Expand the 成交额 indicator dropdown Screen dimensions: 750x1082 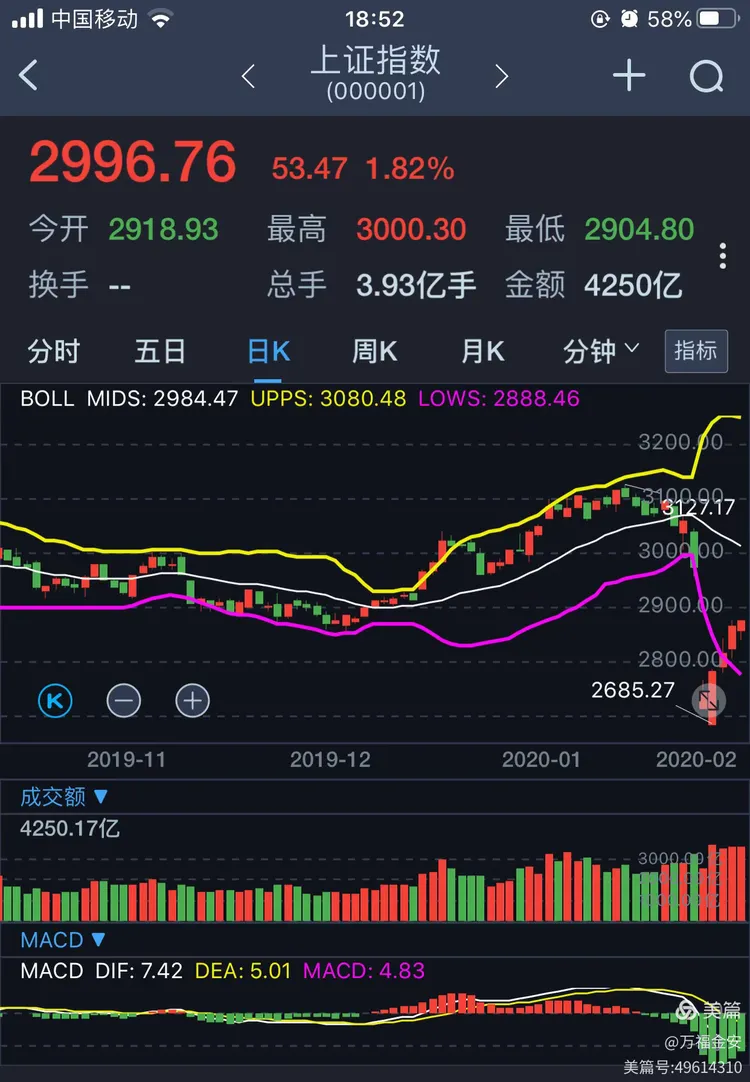64,797
